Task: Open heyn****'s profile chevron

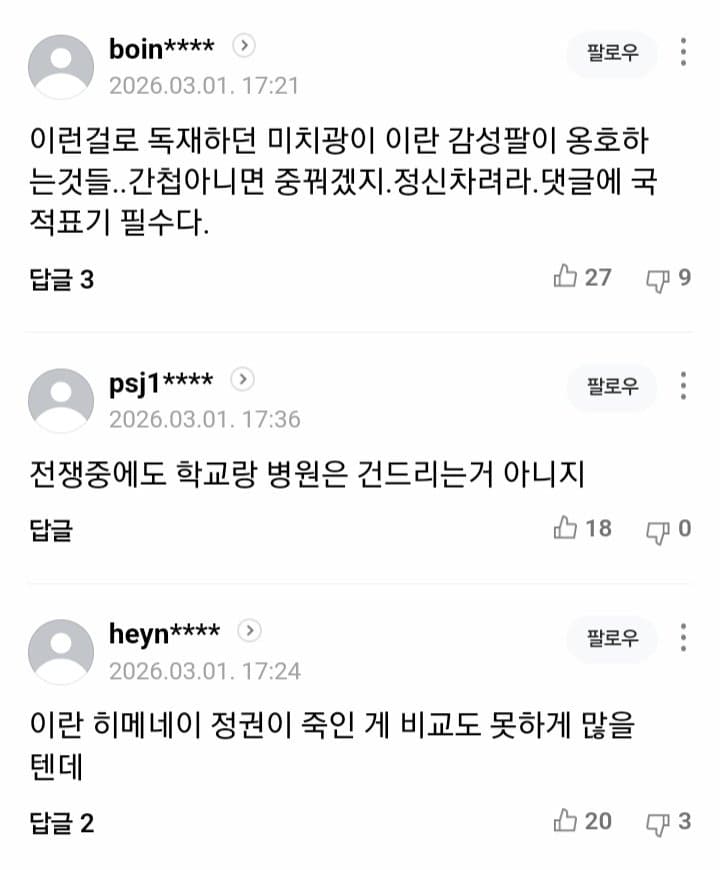Action: pos(250,631)
